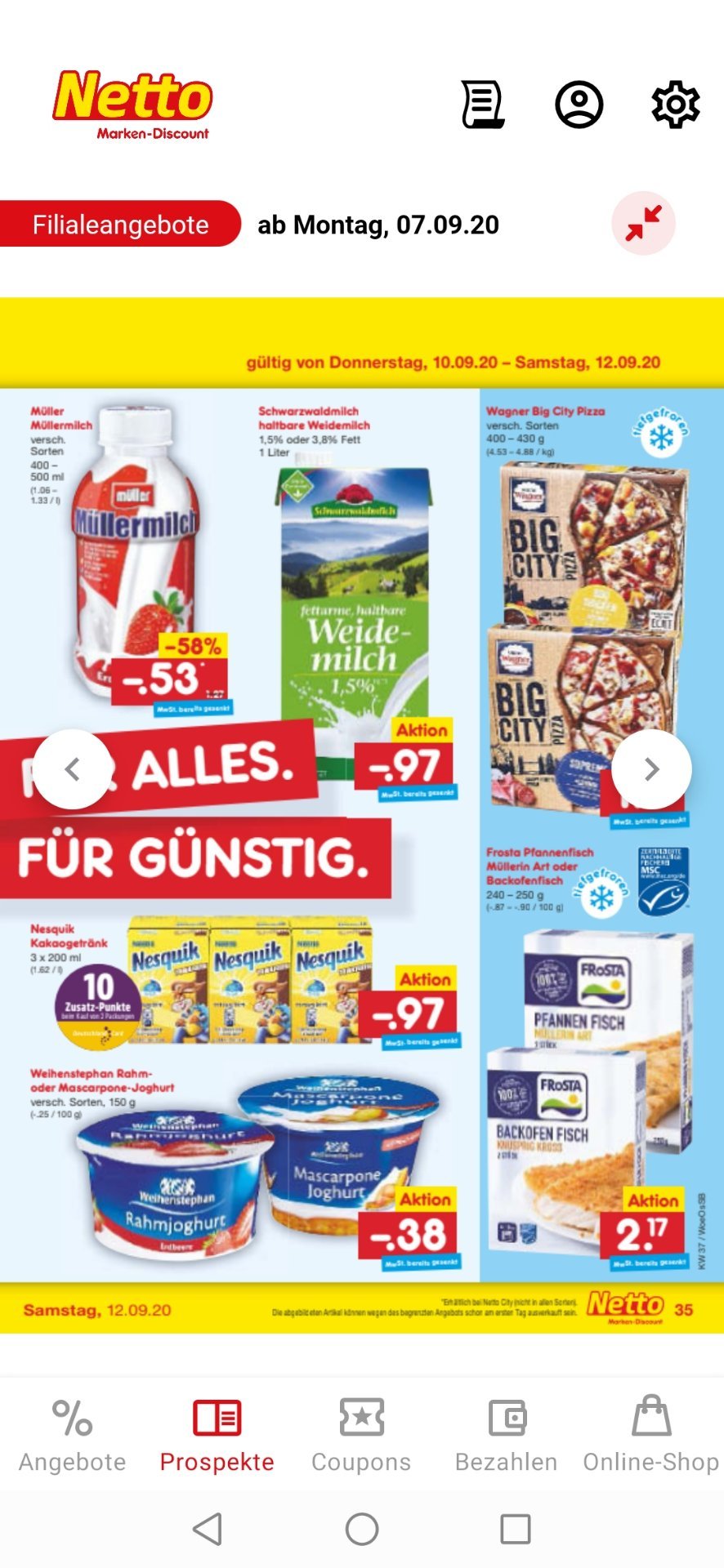Screen dimensions: 724x1568
Task: Open the Online-Shop tab
Action: click(x=651, y=1435)
